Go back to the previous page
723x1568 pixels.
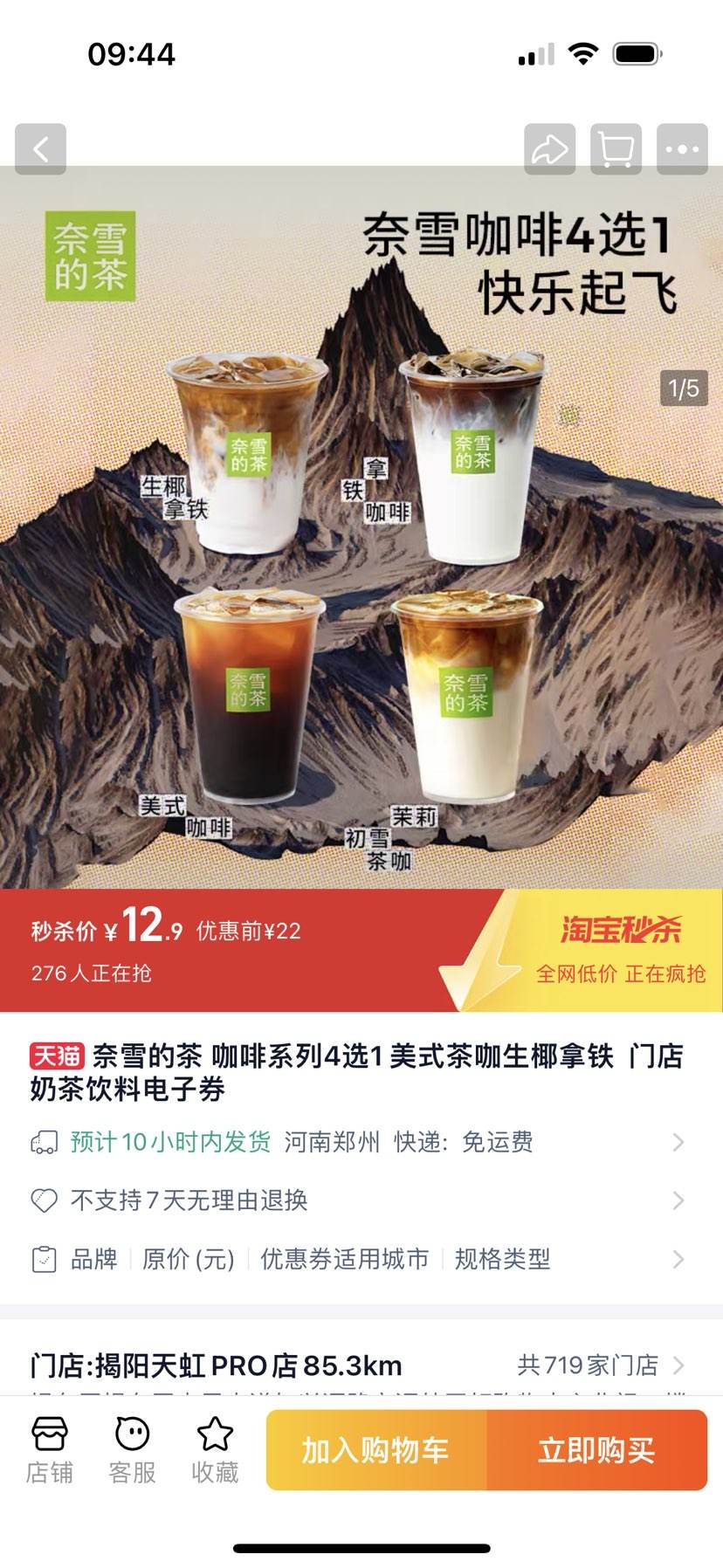pyautogui.click(x=40, y=149)
